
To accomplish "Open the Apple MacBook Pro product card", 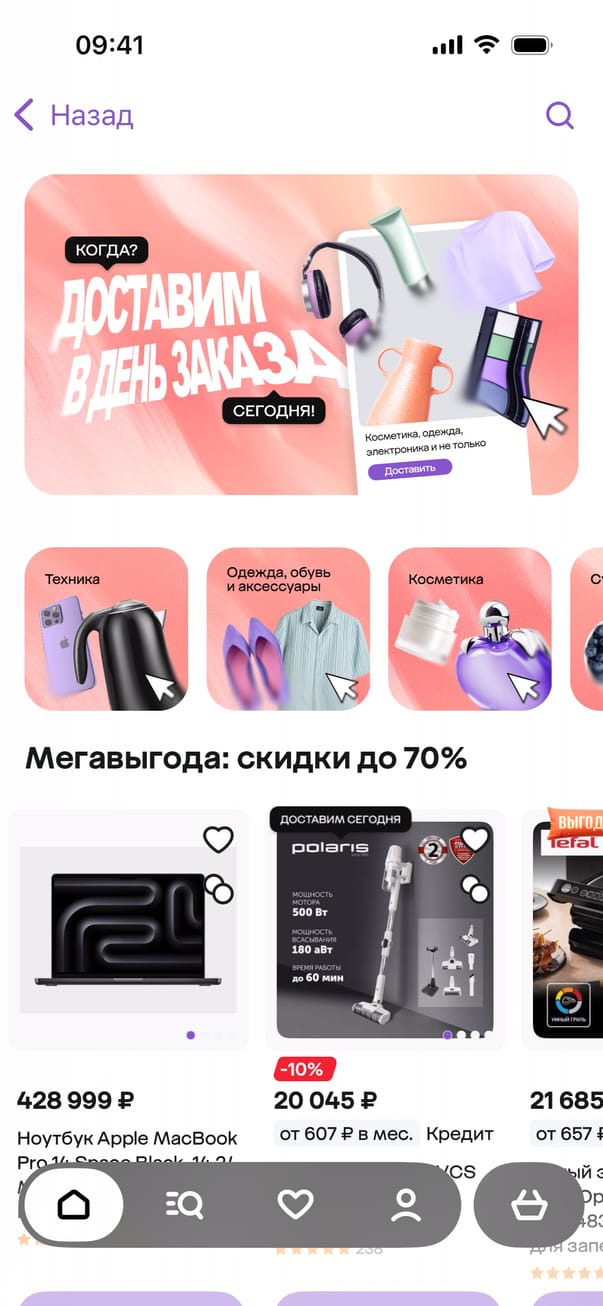I will (x=128, y=930).
